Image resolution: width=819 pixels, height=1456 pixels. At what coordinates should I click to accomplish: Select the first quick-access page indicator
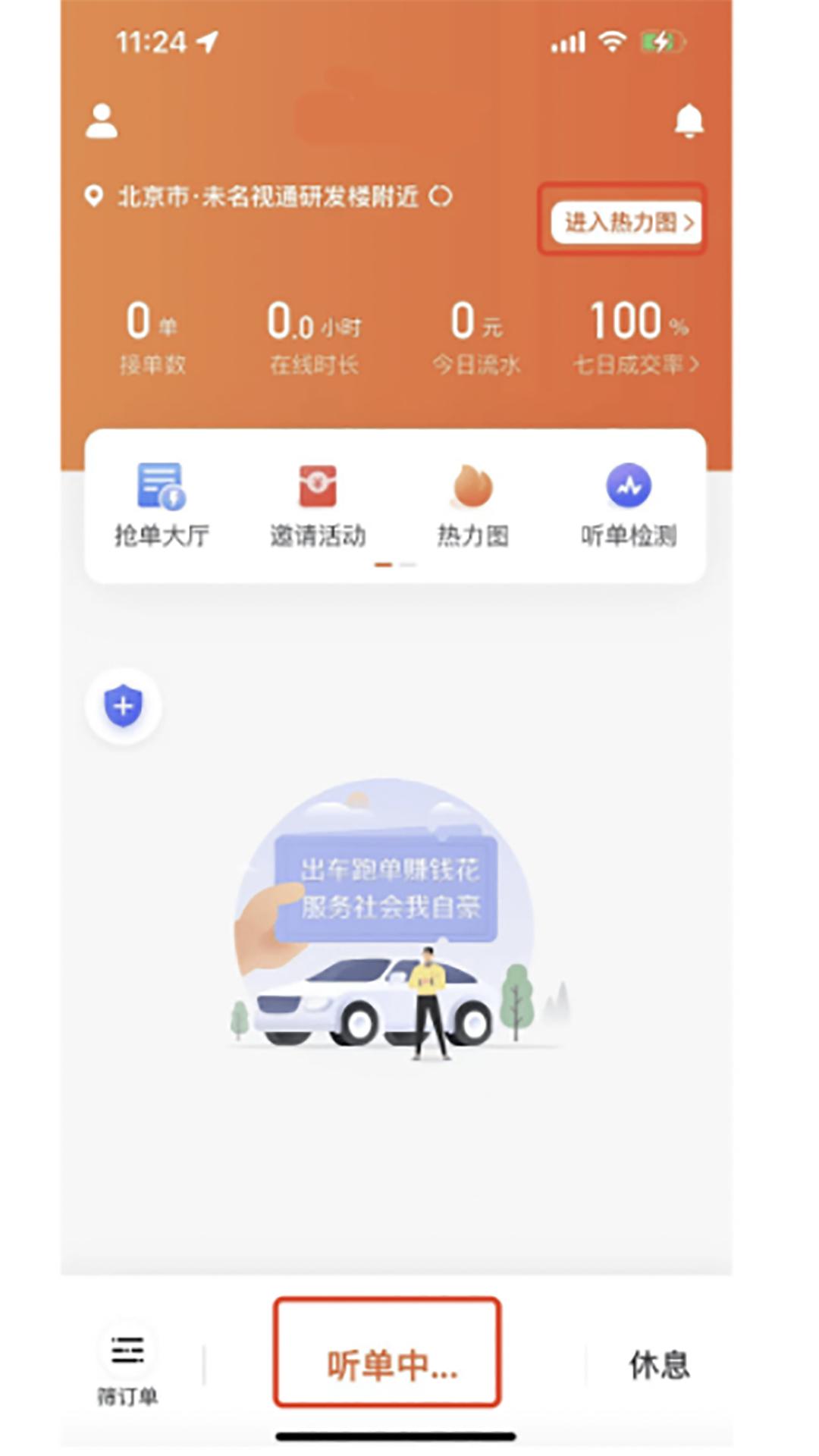384,565
